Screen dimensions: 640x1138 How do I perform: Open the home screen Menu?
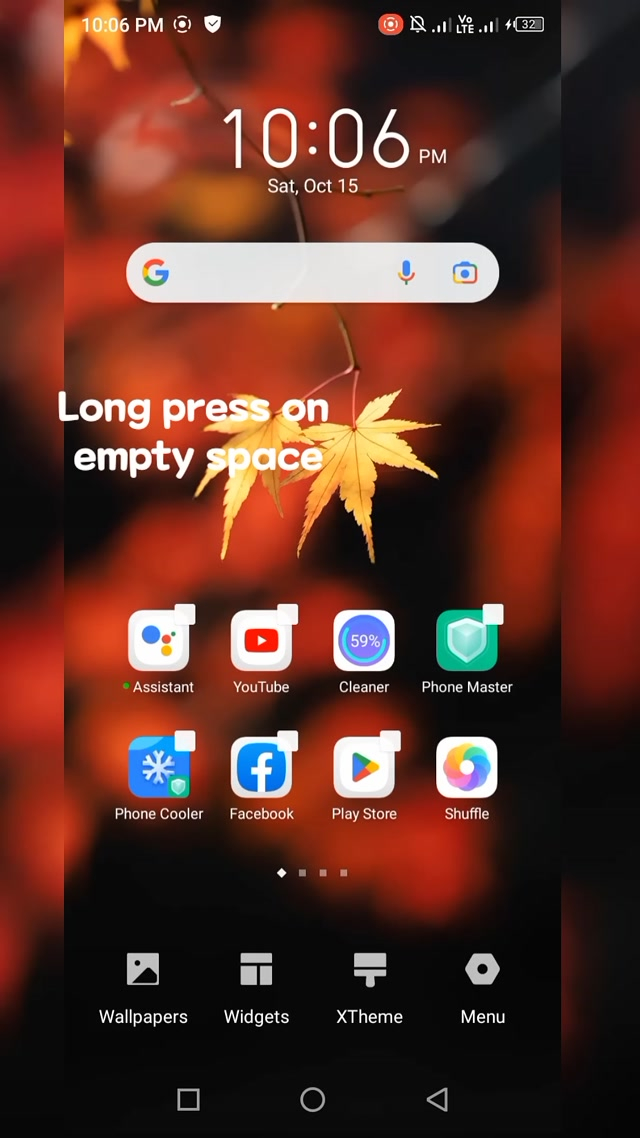[482, 988]
